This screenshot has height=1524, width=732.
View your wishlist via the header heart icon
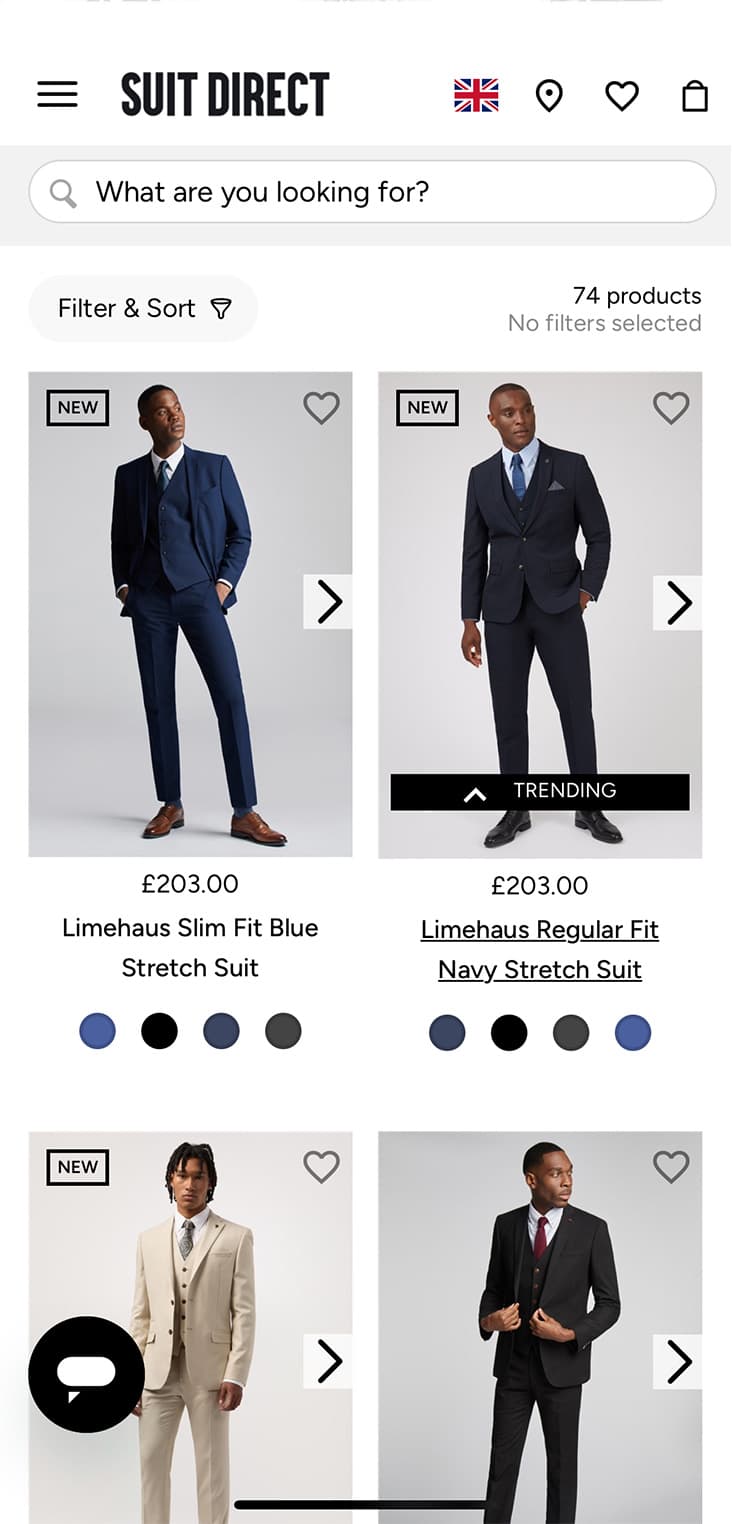point(622,95)
